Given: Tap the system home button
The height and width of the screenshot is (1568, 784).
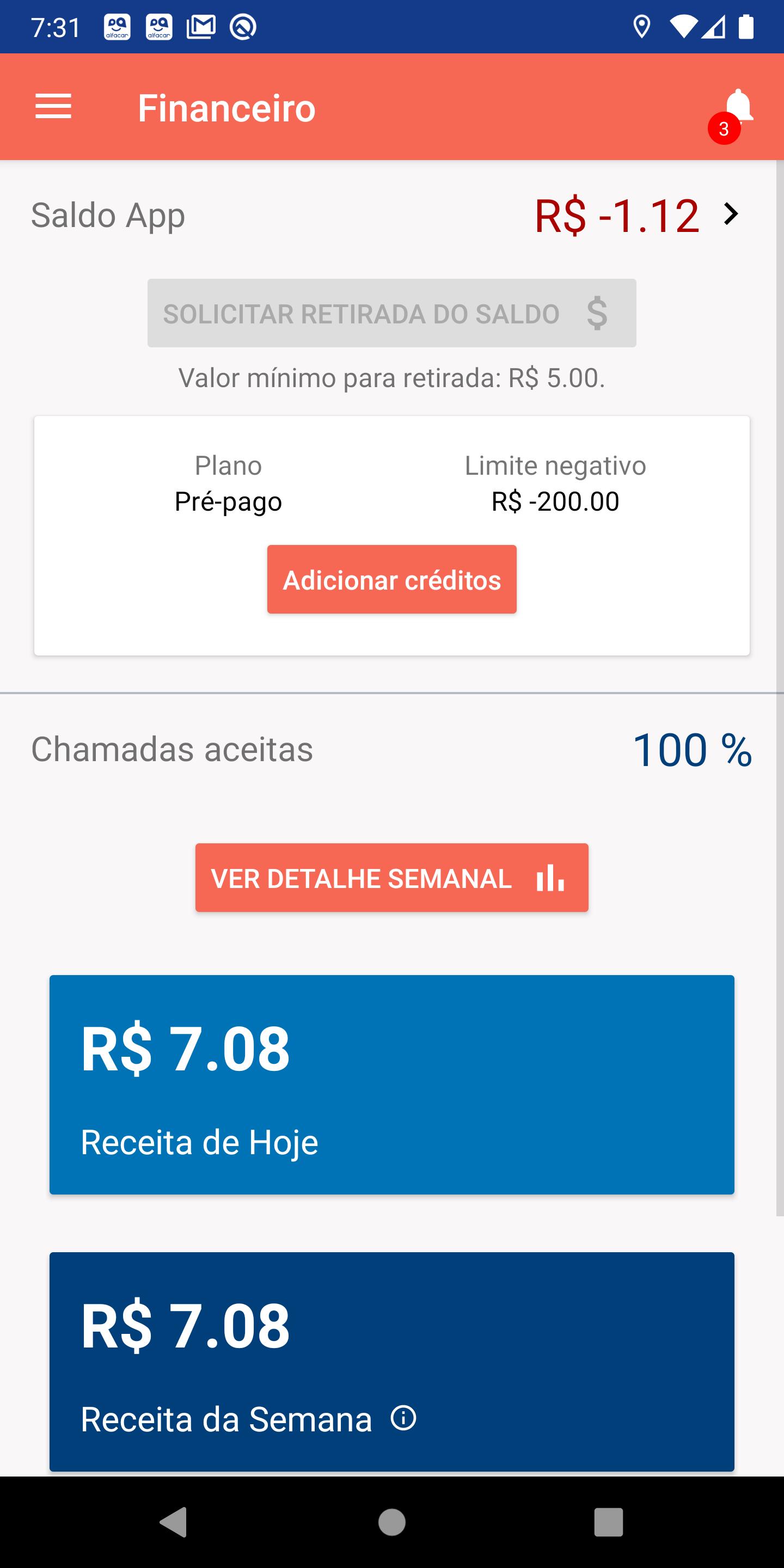Looking at the screenshot, I should [x=392, y=1522].
